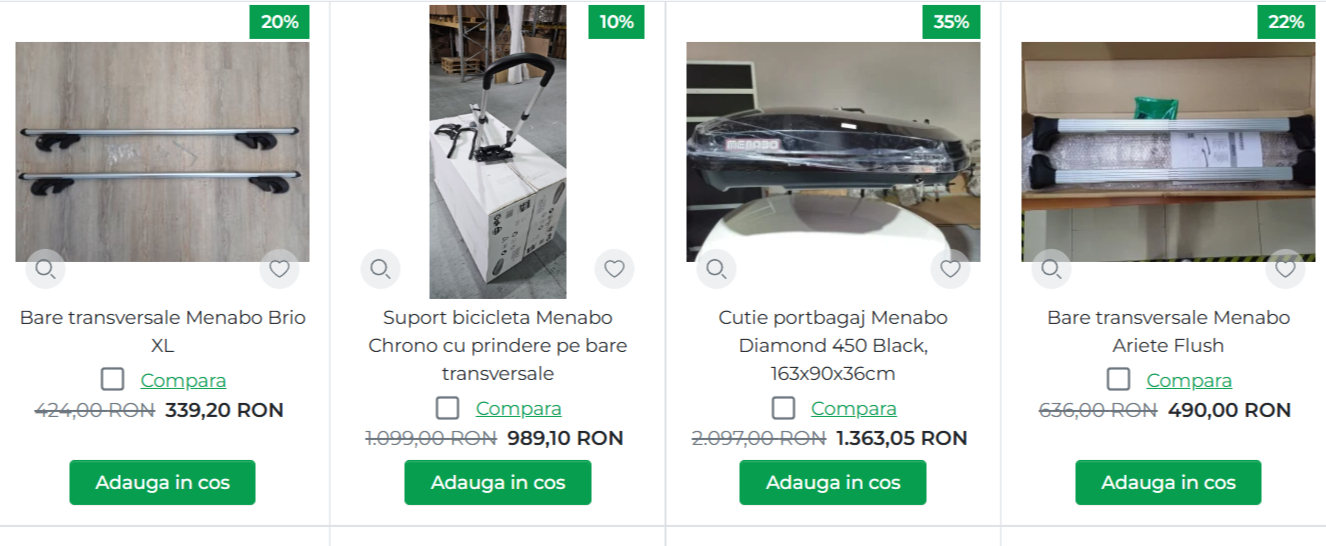Quick view the Diamond 450 Black roof box

click(716, 268)
